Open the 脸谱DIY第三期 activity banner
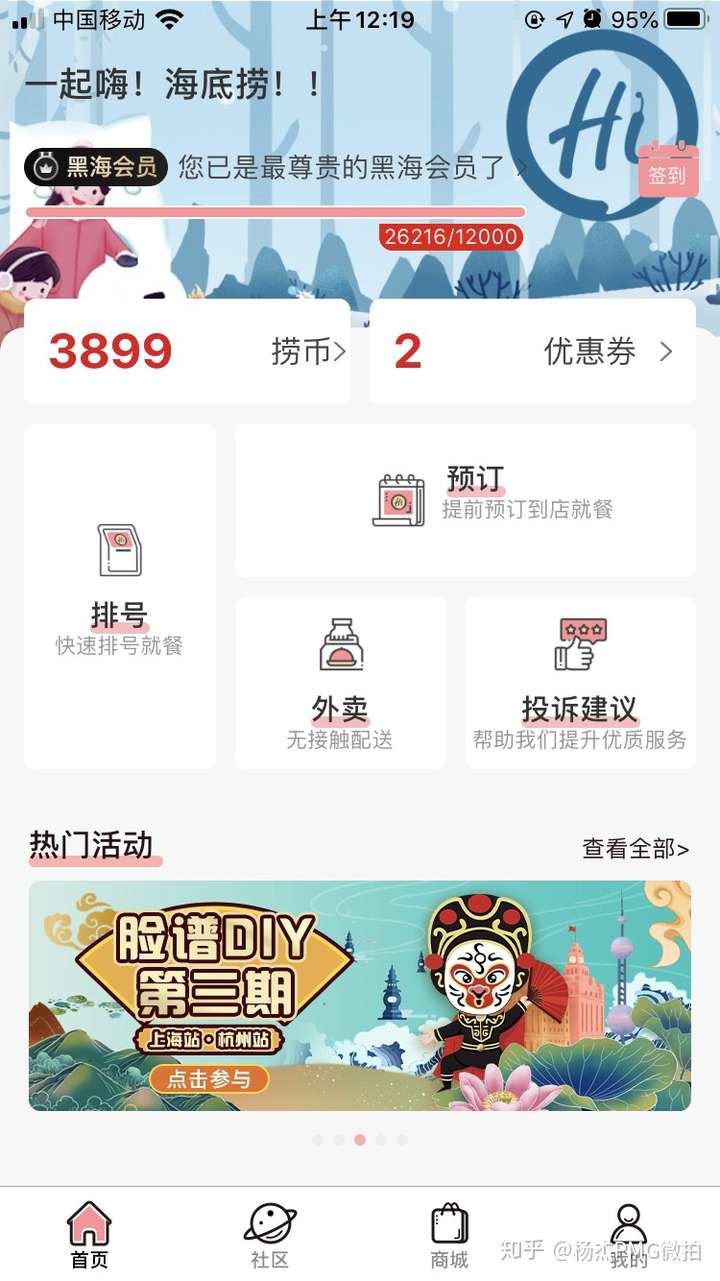 [359, 995]
